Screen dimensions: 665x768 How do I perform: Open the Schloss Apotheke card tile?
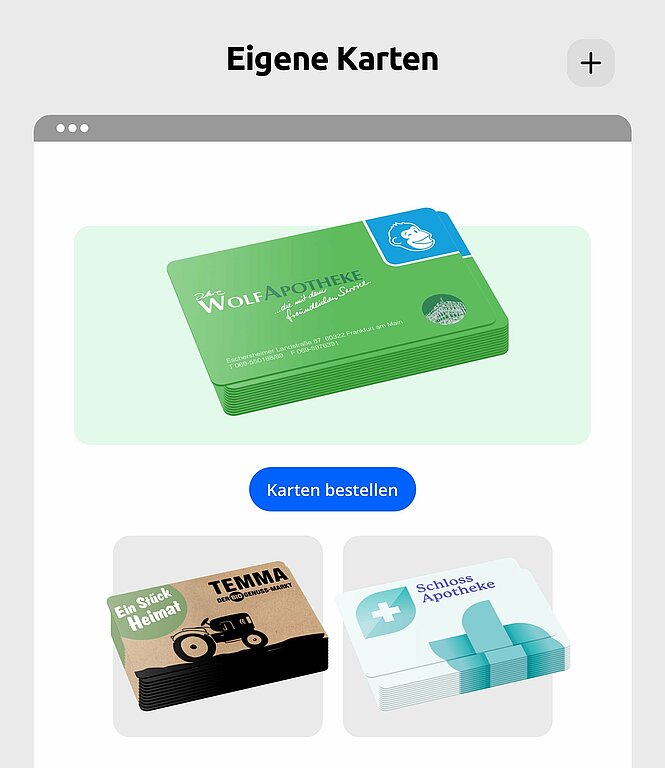pos(448,636)
